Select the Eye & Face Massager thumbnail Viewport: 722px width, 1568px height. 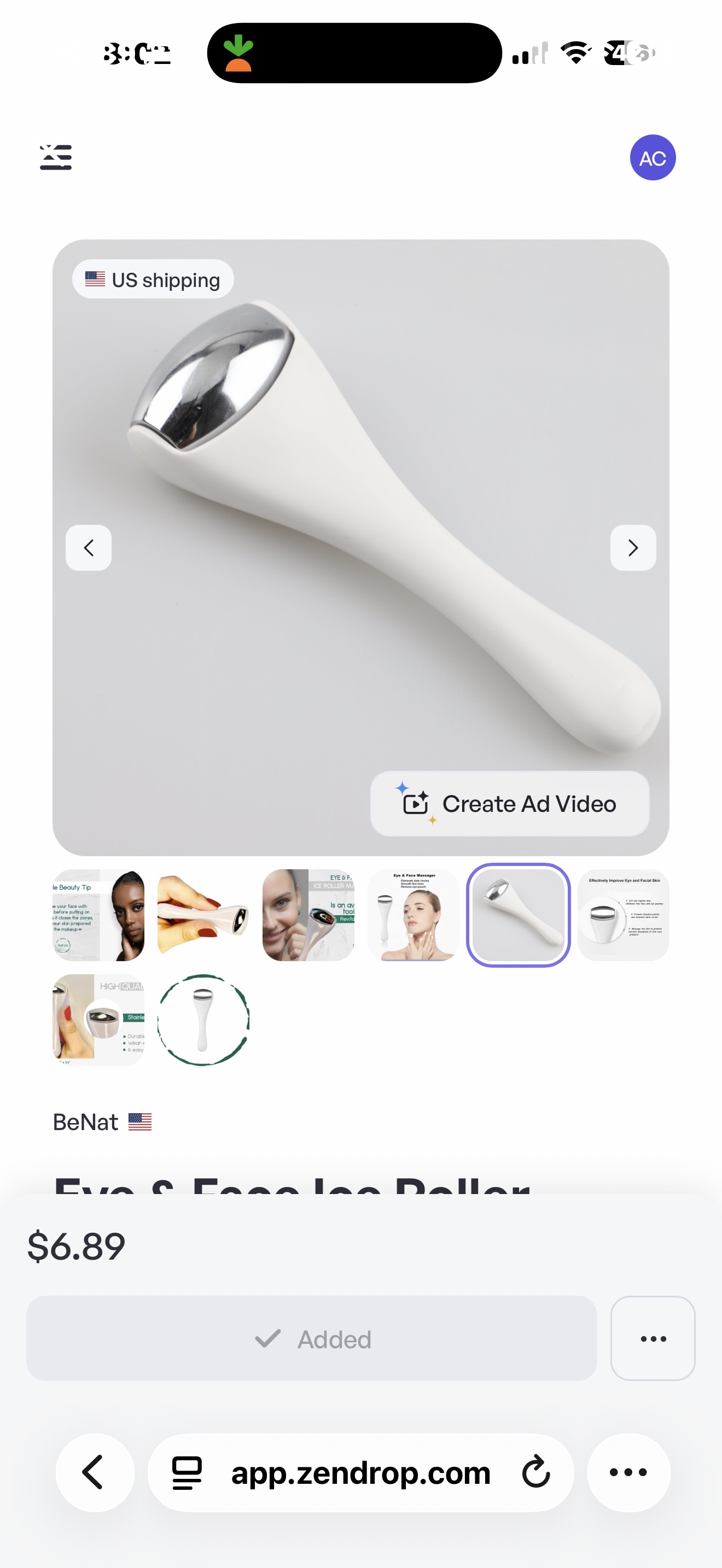[x=414, y=915]
